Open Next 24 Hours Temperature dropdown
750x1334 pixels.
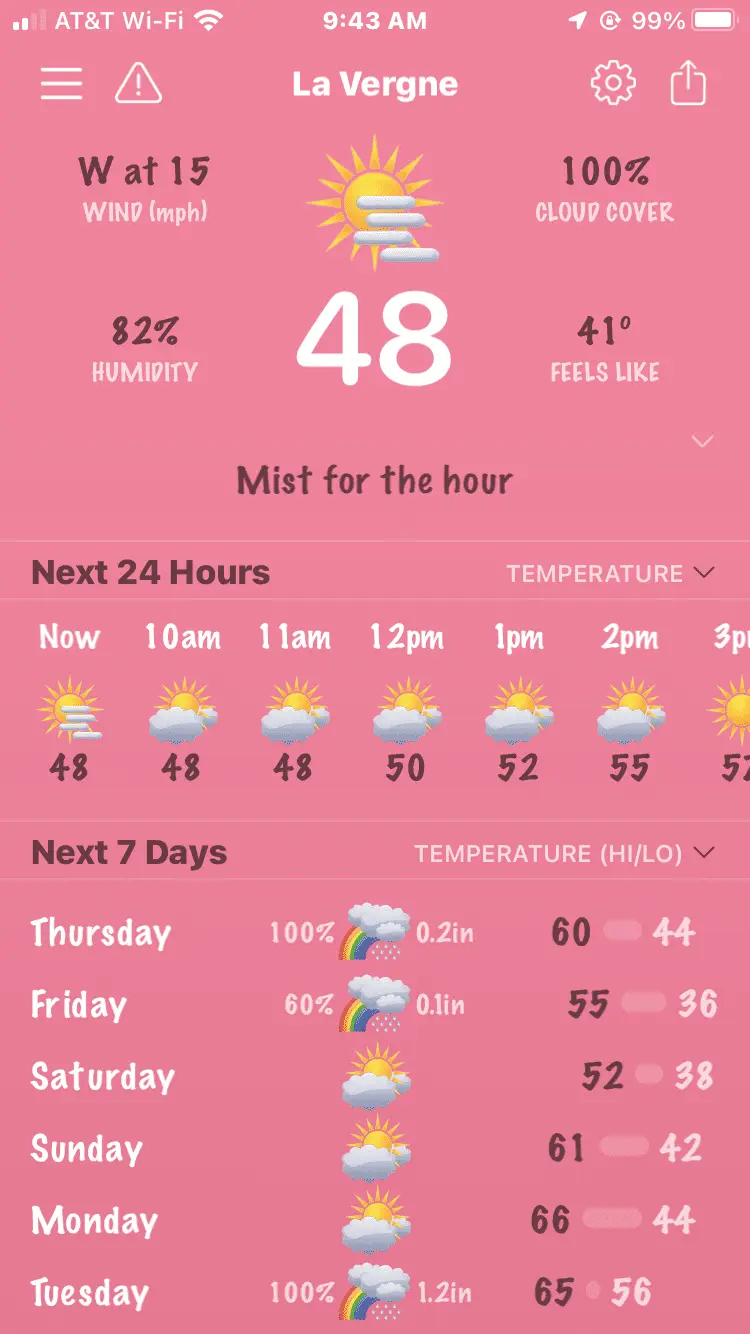610,573
